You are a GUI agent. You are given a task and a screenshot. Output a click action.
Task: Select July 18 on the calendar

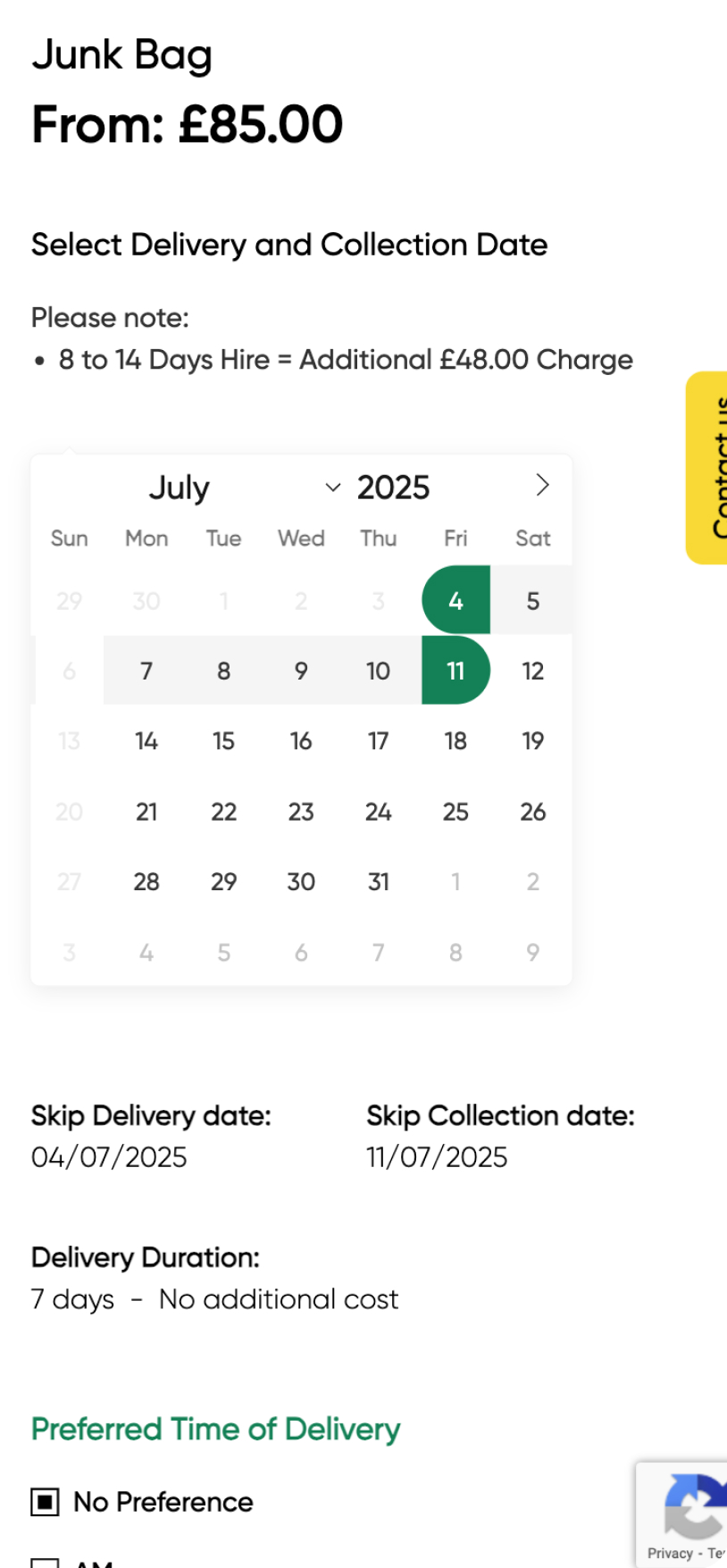455,741
